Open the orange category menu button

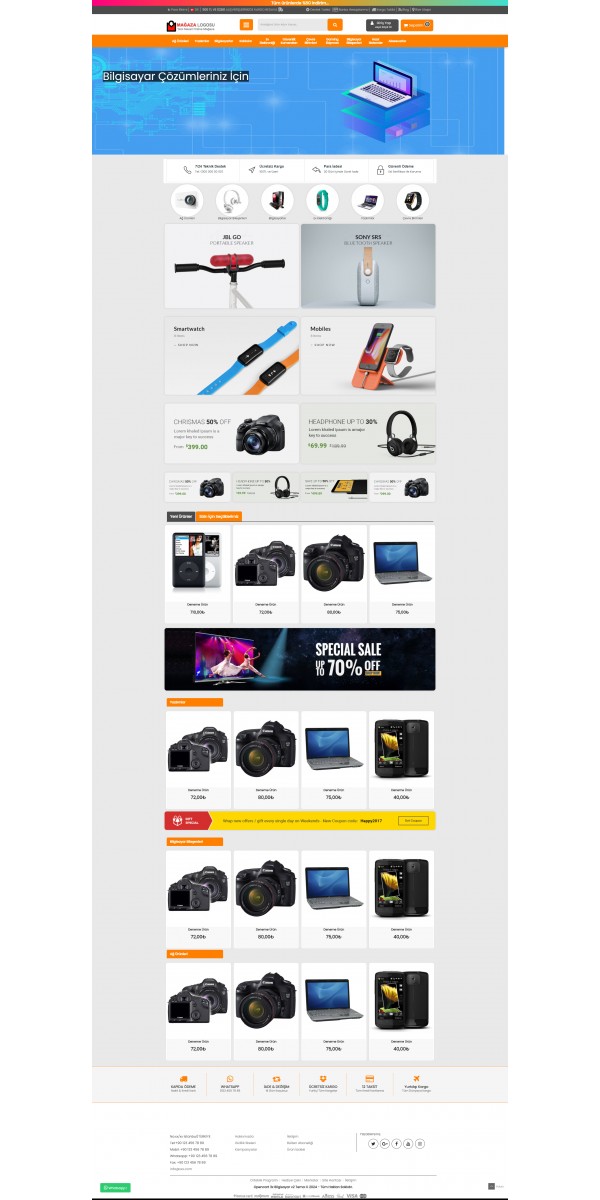(x=245, y=24)
